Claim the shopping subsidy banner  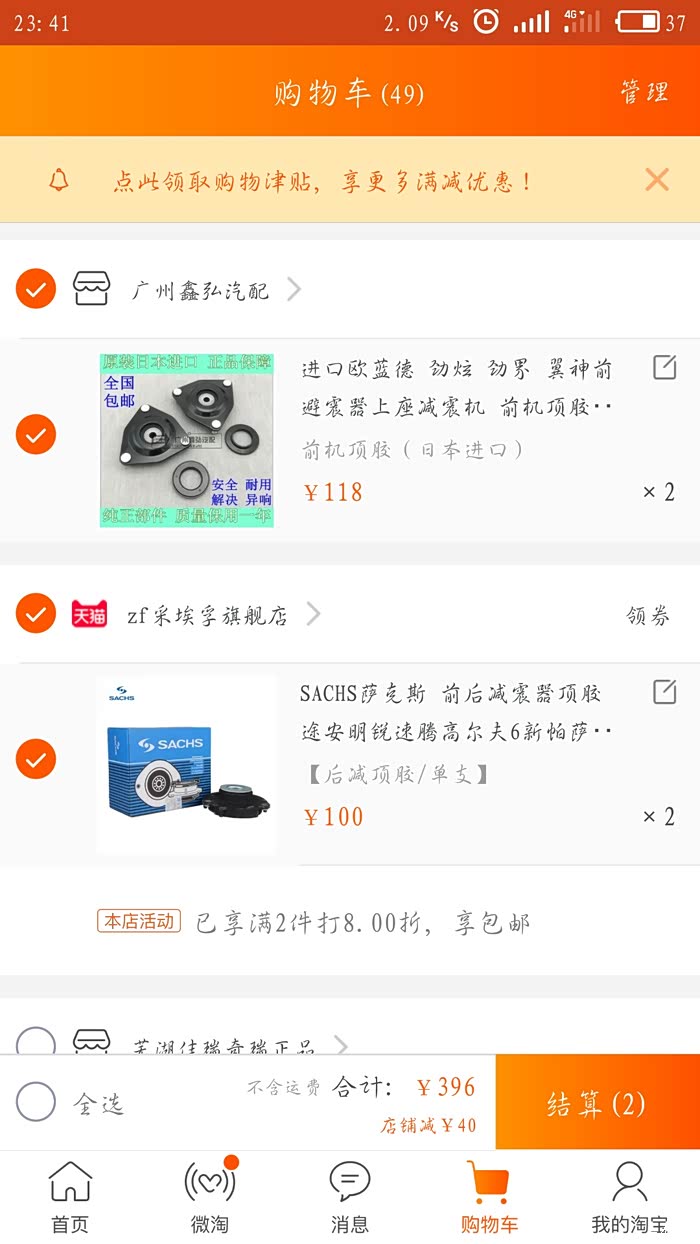coord(322,181)
